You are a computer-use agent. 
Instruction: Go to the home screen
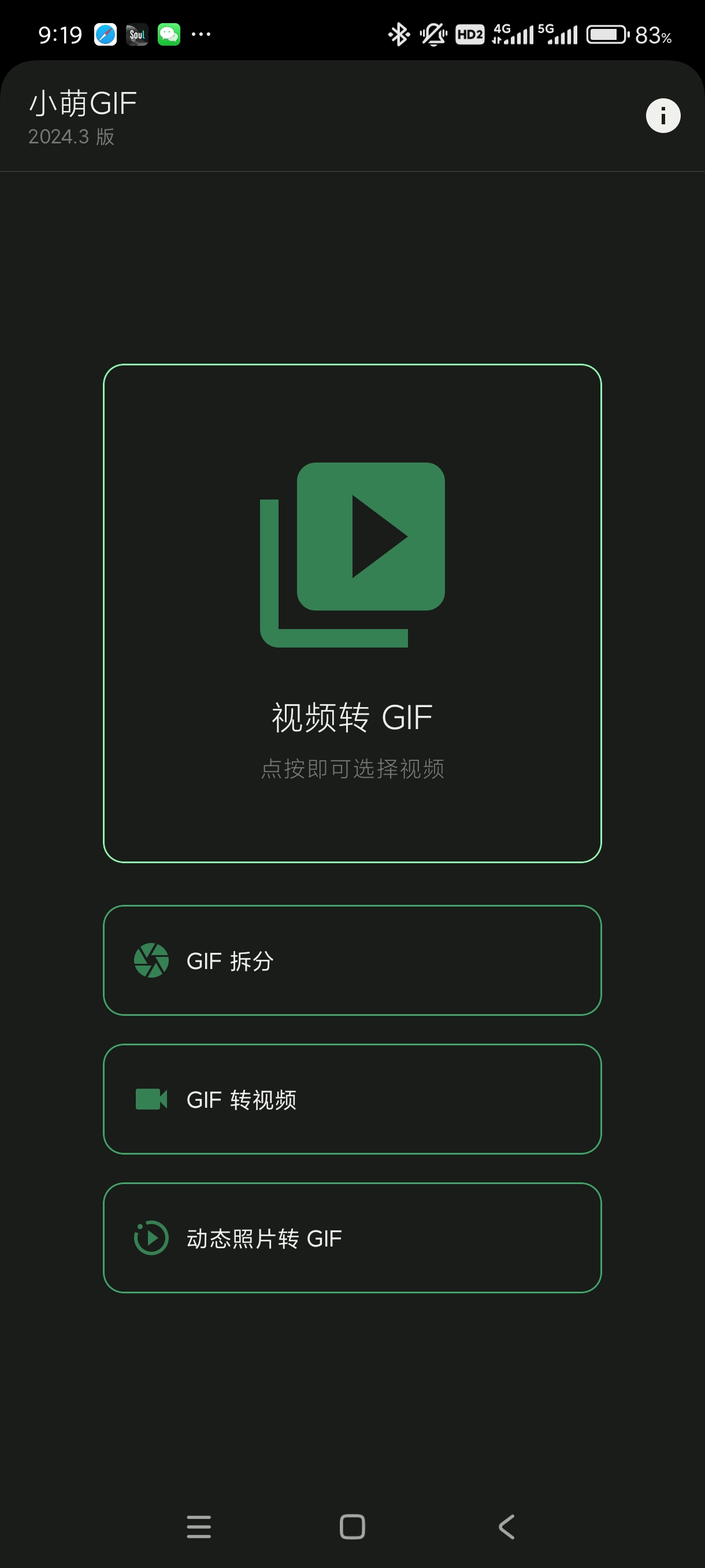point(352,1526)
